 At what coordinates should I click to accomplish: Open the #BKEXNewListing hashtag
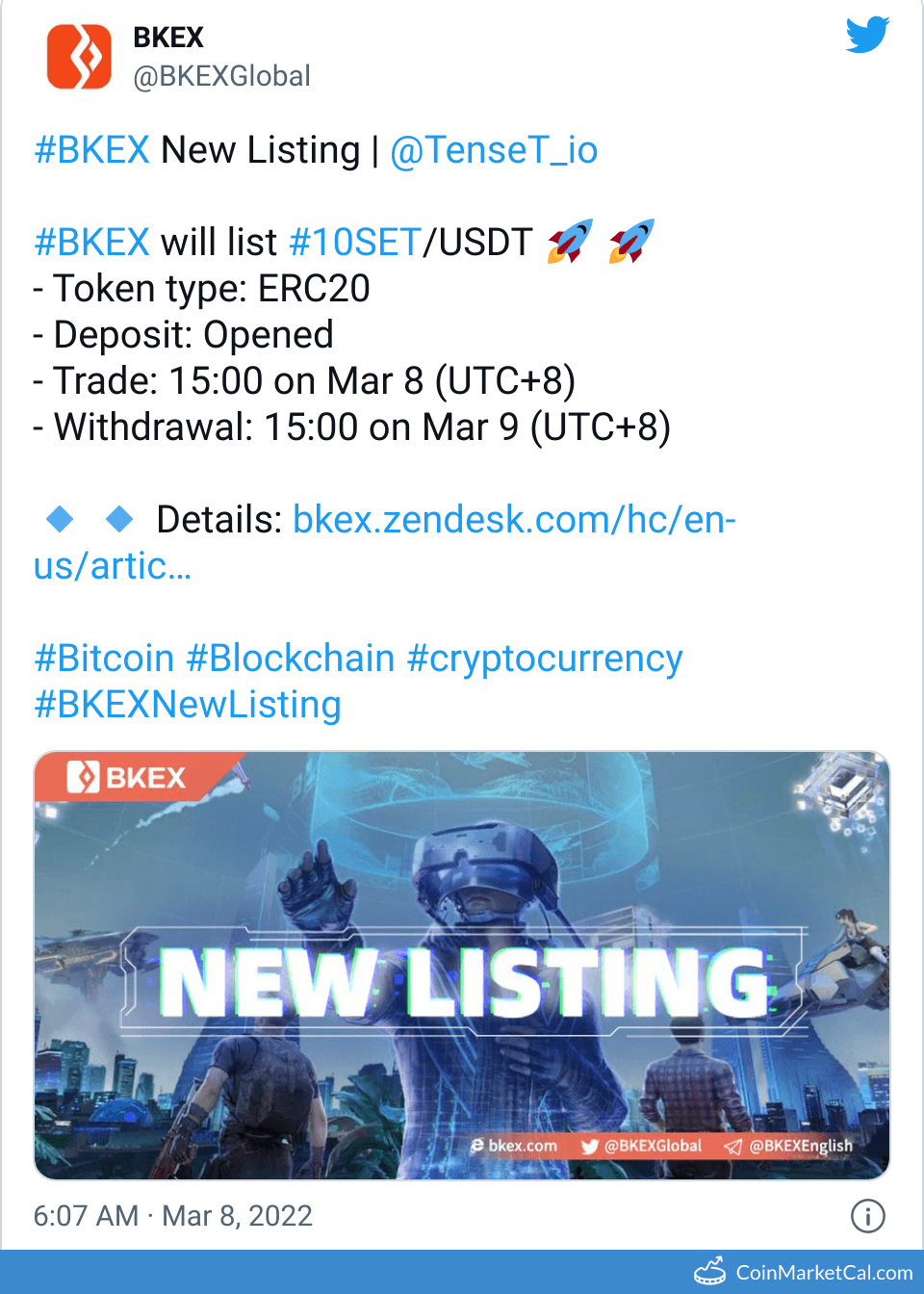click(x=188, y=705)
